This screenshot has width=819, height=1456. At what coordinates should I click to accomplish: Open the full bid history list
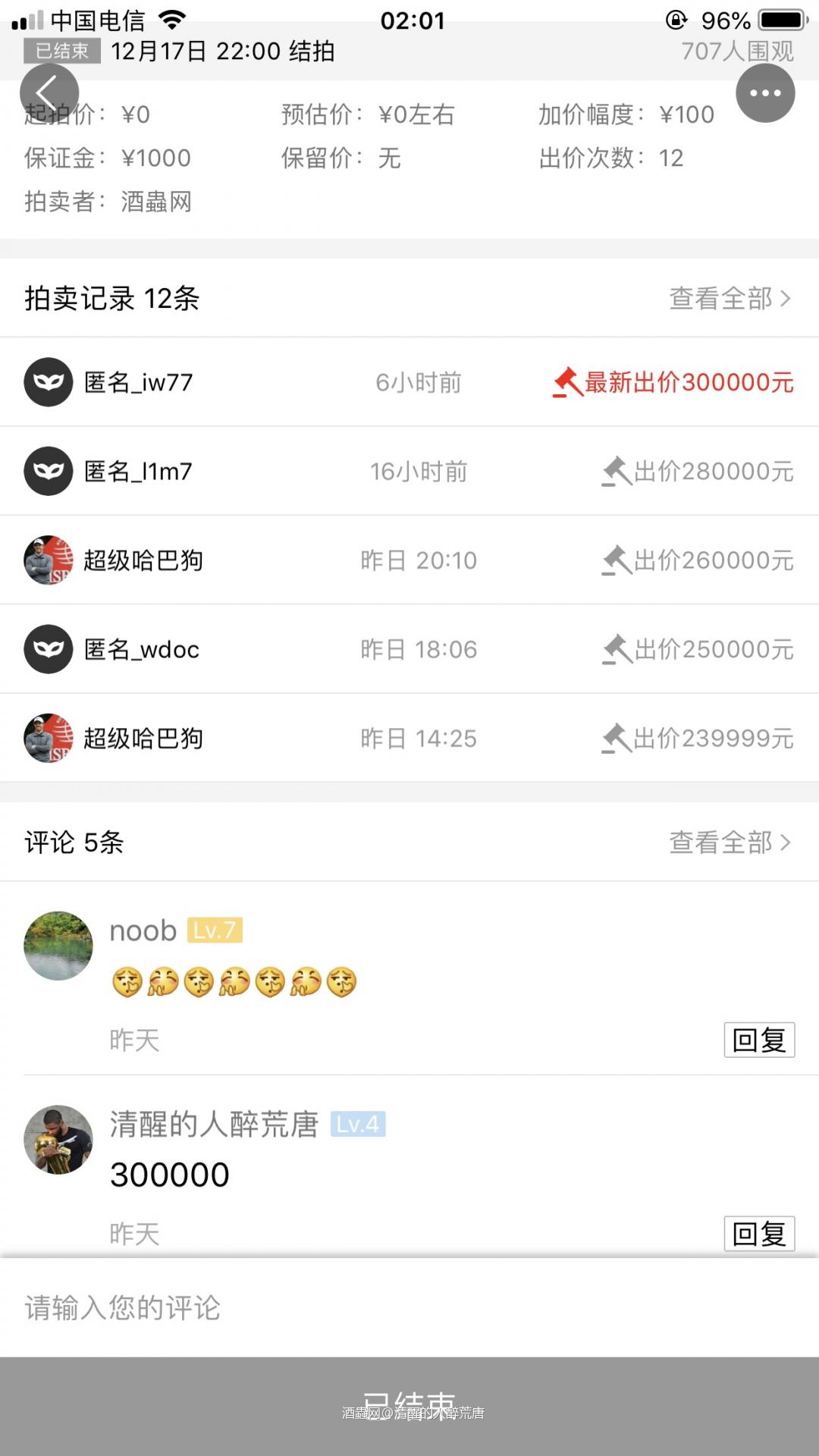[x=724, y=299]
